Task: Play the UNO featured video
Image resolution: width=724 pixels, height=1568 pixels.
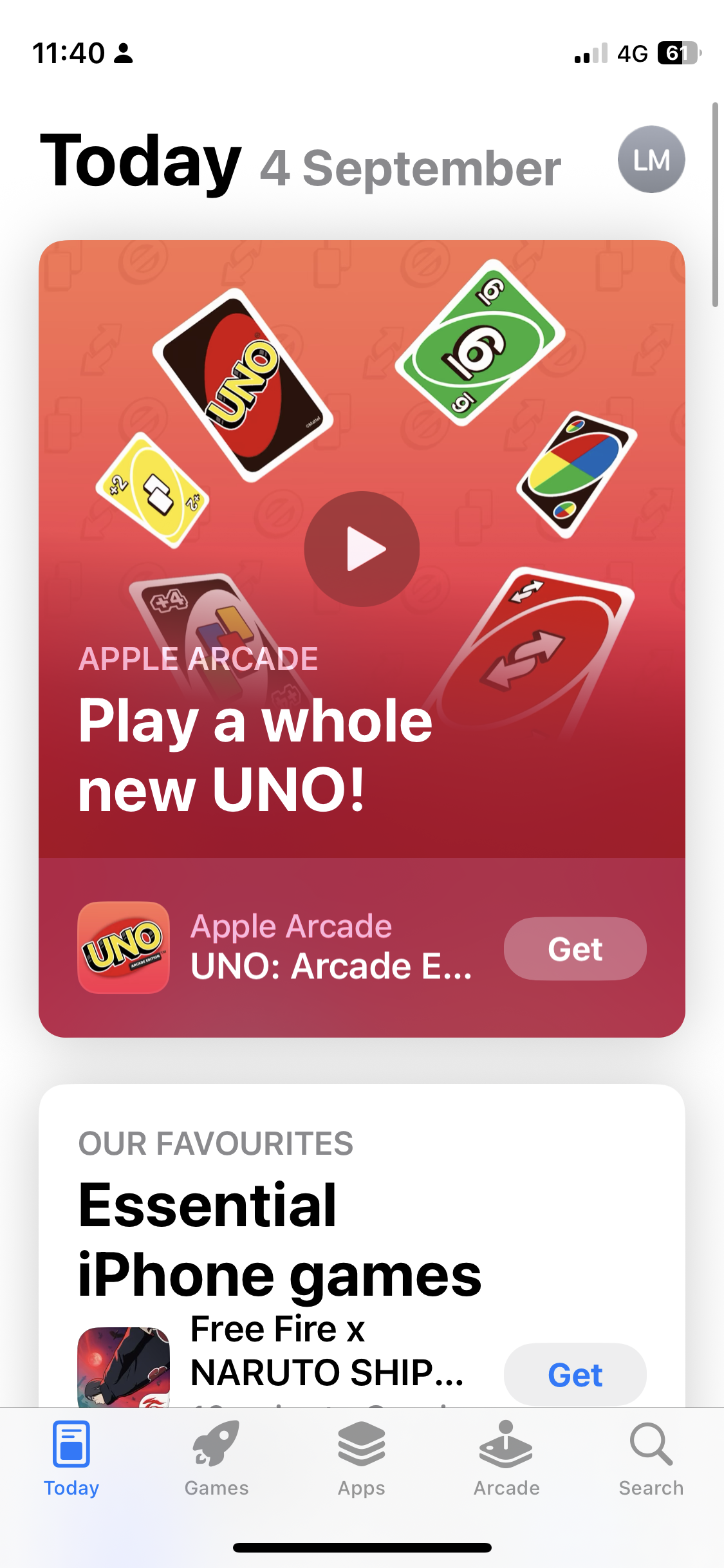Action: (362, 549)
